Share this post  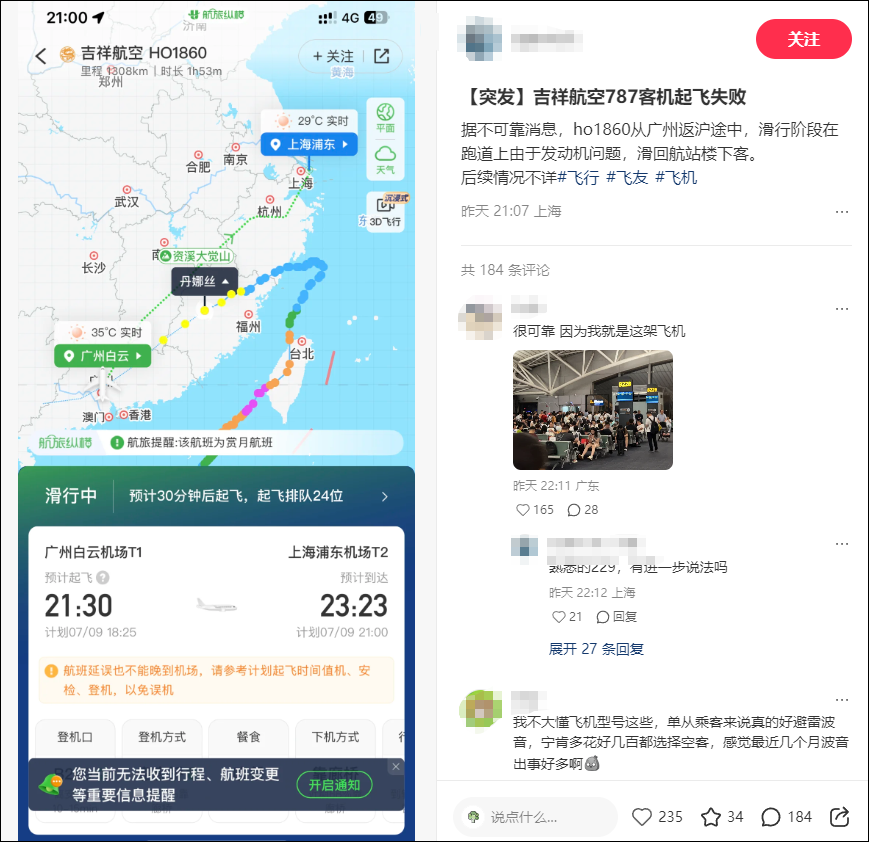pyautogui.click(x=840, y=817)
